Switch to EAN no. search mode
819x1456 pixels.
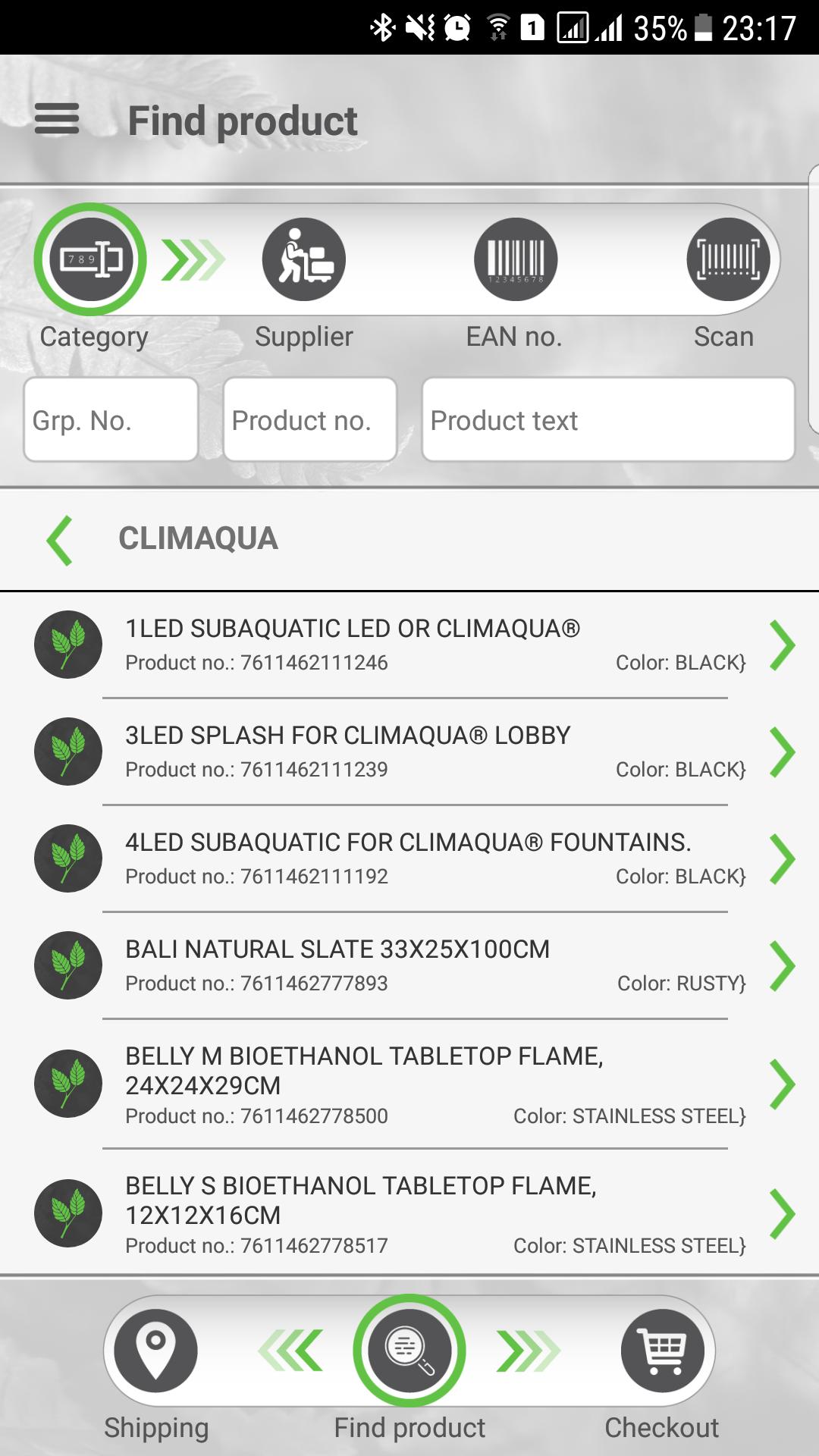516,259
